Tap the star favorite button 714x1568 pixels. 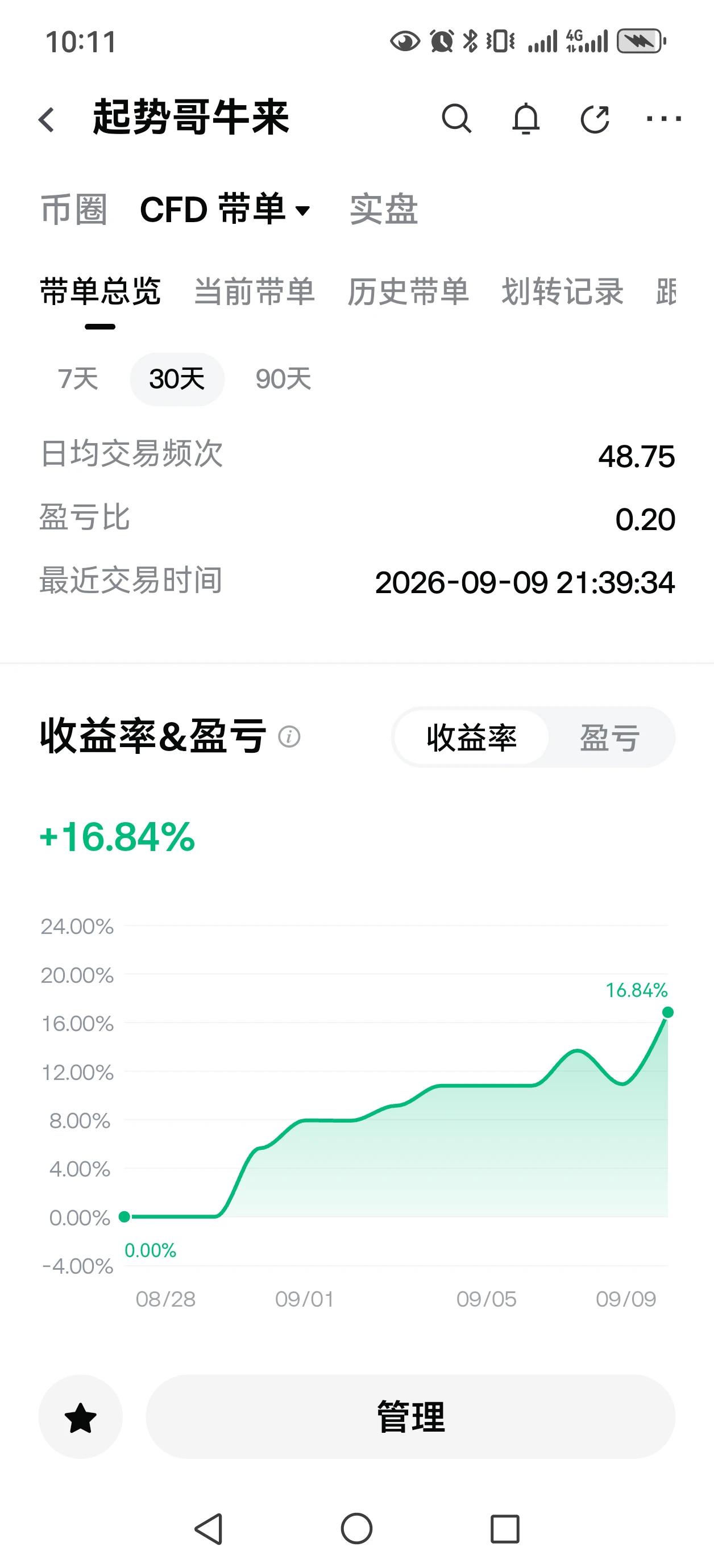(x=80, y=1417)
